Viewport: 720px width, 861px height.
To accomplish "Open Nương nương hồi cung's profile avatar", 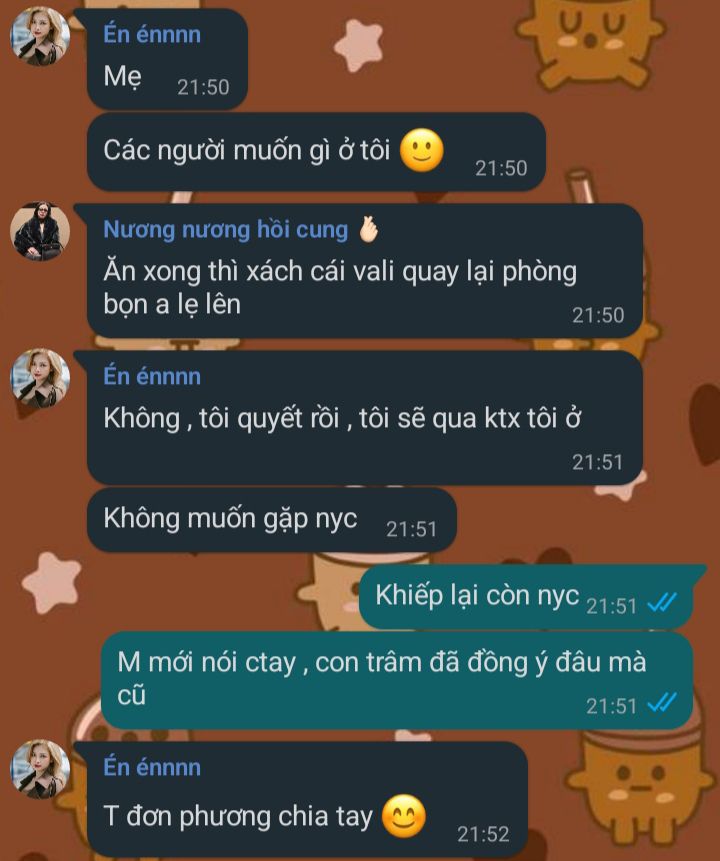I will 40,233.
